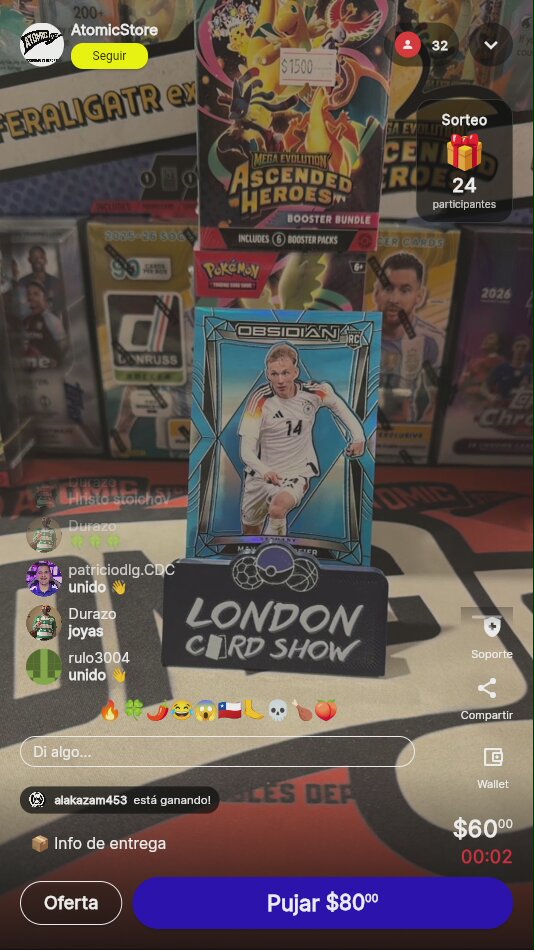The image size is (534, 950).
Task: Open the Wallet
Action: (x=493, y=767)
